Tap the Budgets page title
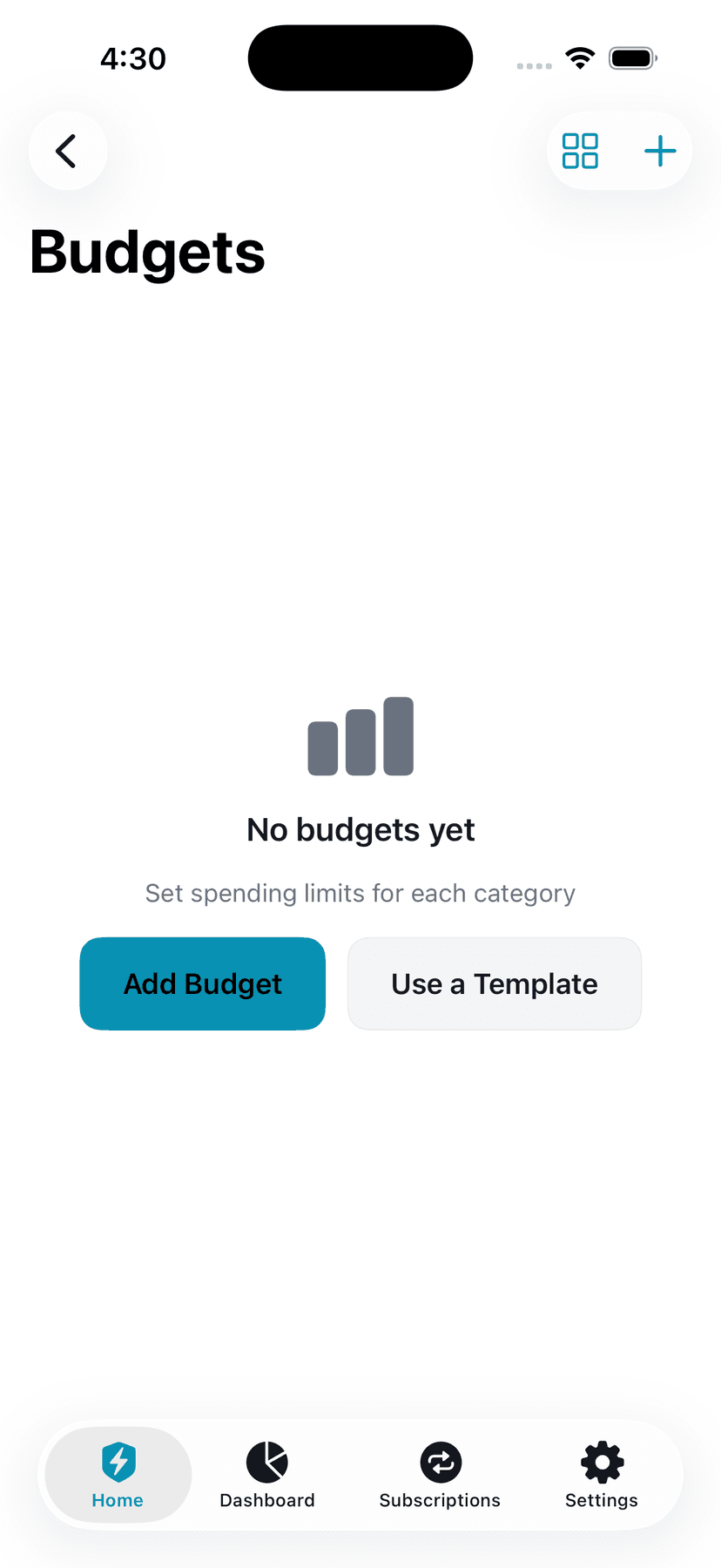This screenshot has height=1568, width=721. click(147, 252)
